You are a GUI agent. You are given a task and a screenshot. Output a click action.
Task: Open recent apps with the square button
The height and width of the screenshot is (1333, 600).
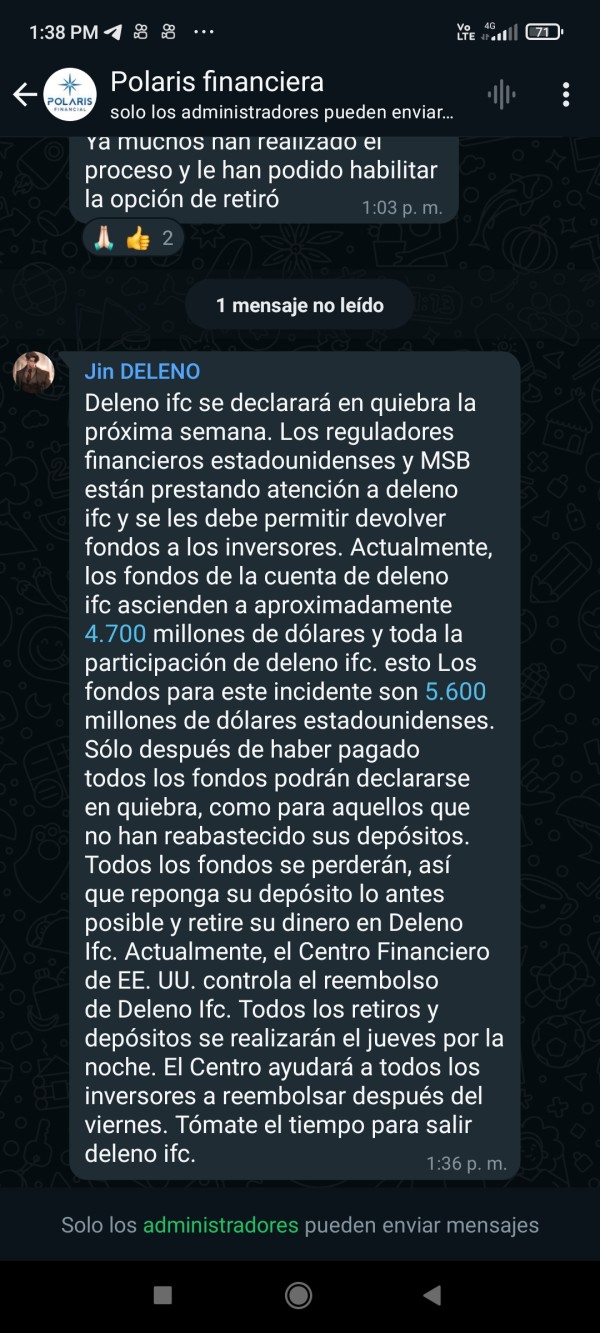[163, 1295]
